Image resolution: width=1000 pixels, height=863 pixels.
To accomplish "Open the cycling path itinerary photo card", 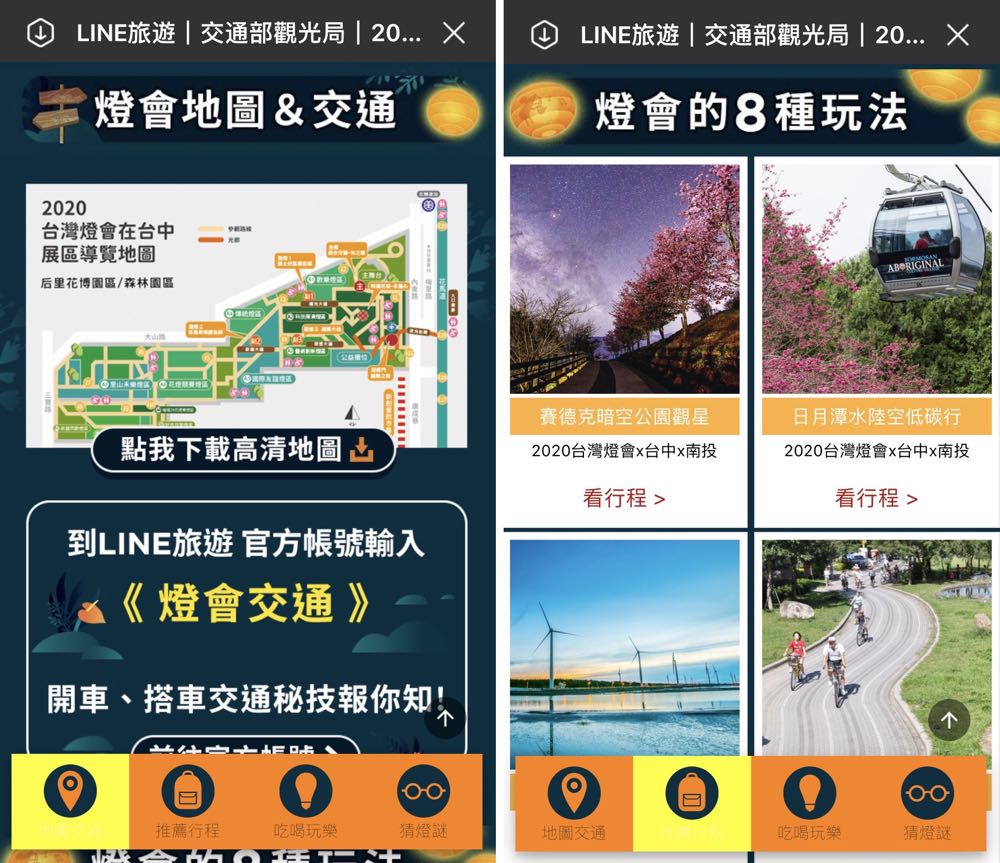I will tap(876, 648).
